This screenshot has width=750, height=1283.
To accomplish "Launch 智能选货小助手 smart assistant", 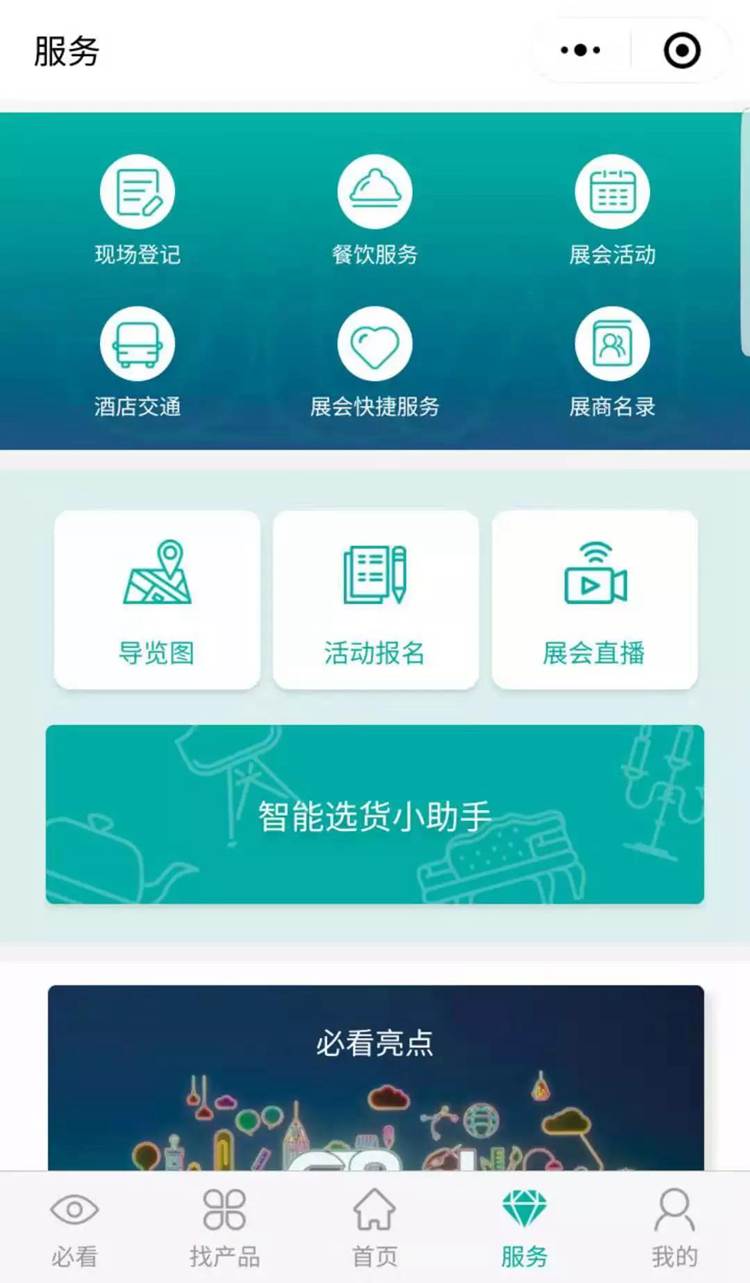I will tap(375, 815).
